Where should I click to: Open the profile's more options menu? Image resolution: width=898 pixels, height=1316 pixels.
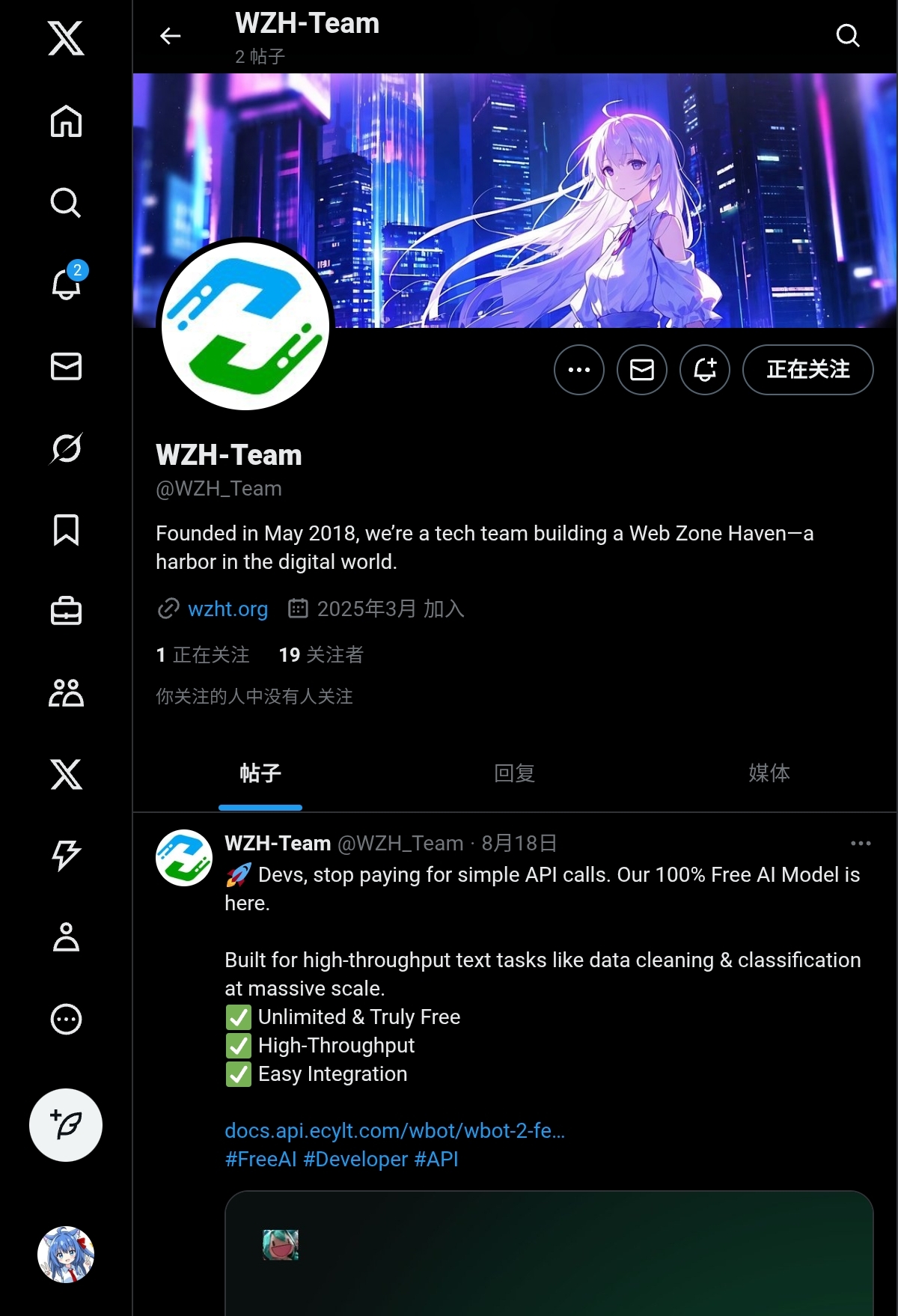point(579,370)
